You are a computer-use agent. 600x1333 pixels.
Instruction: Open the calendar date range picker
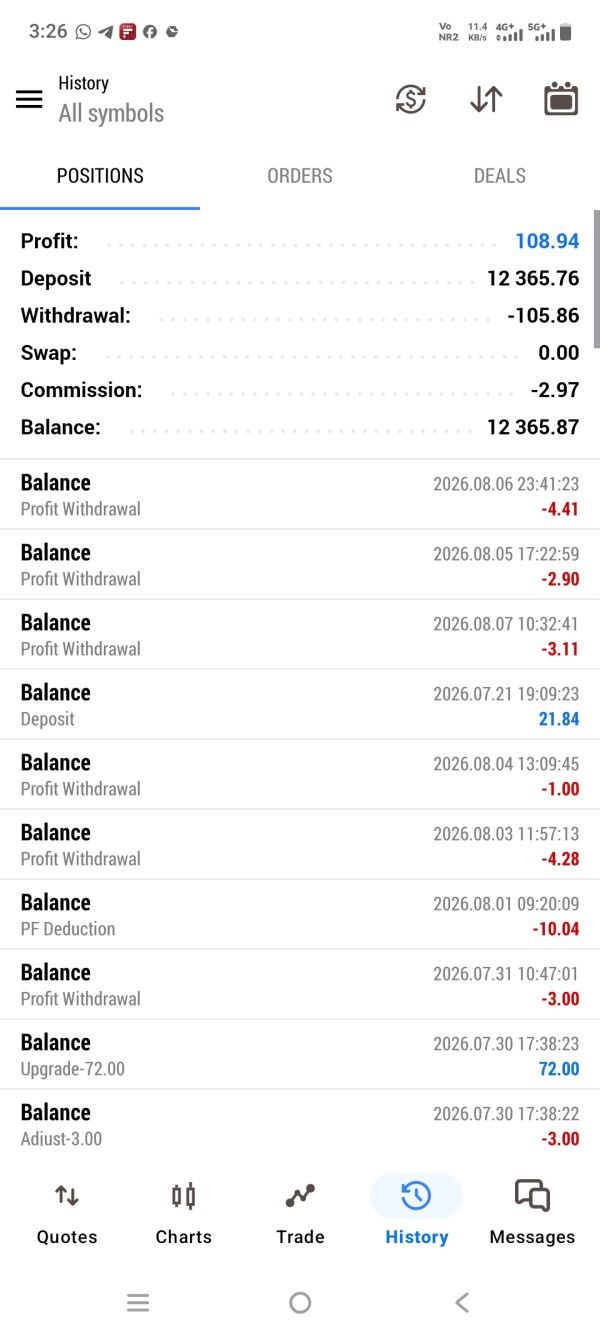pos(561,99)
